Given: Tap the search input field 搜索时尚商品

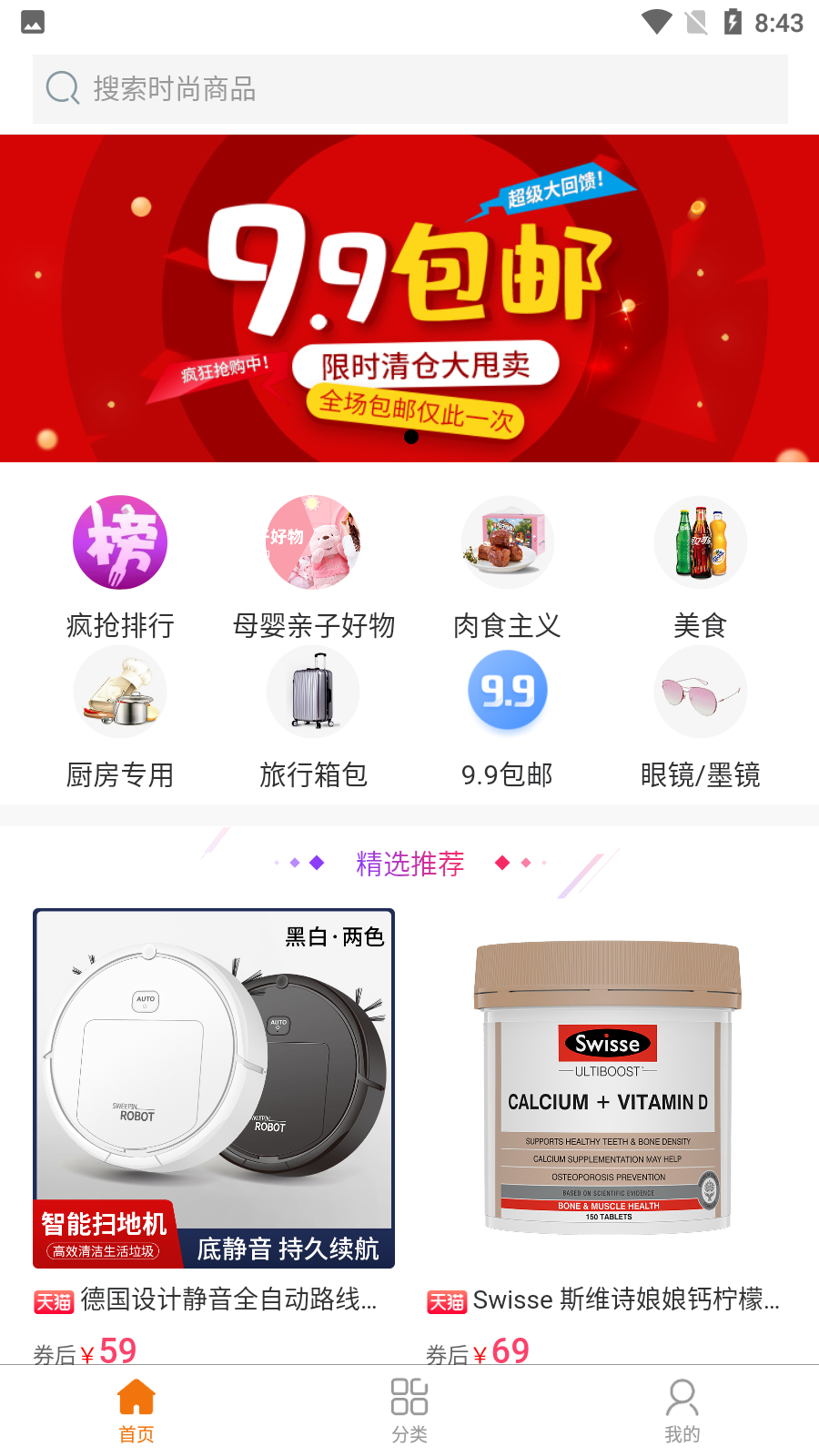Looking at the screenshot, I should (409, 88).
